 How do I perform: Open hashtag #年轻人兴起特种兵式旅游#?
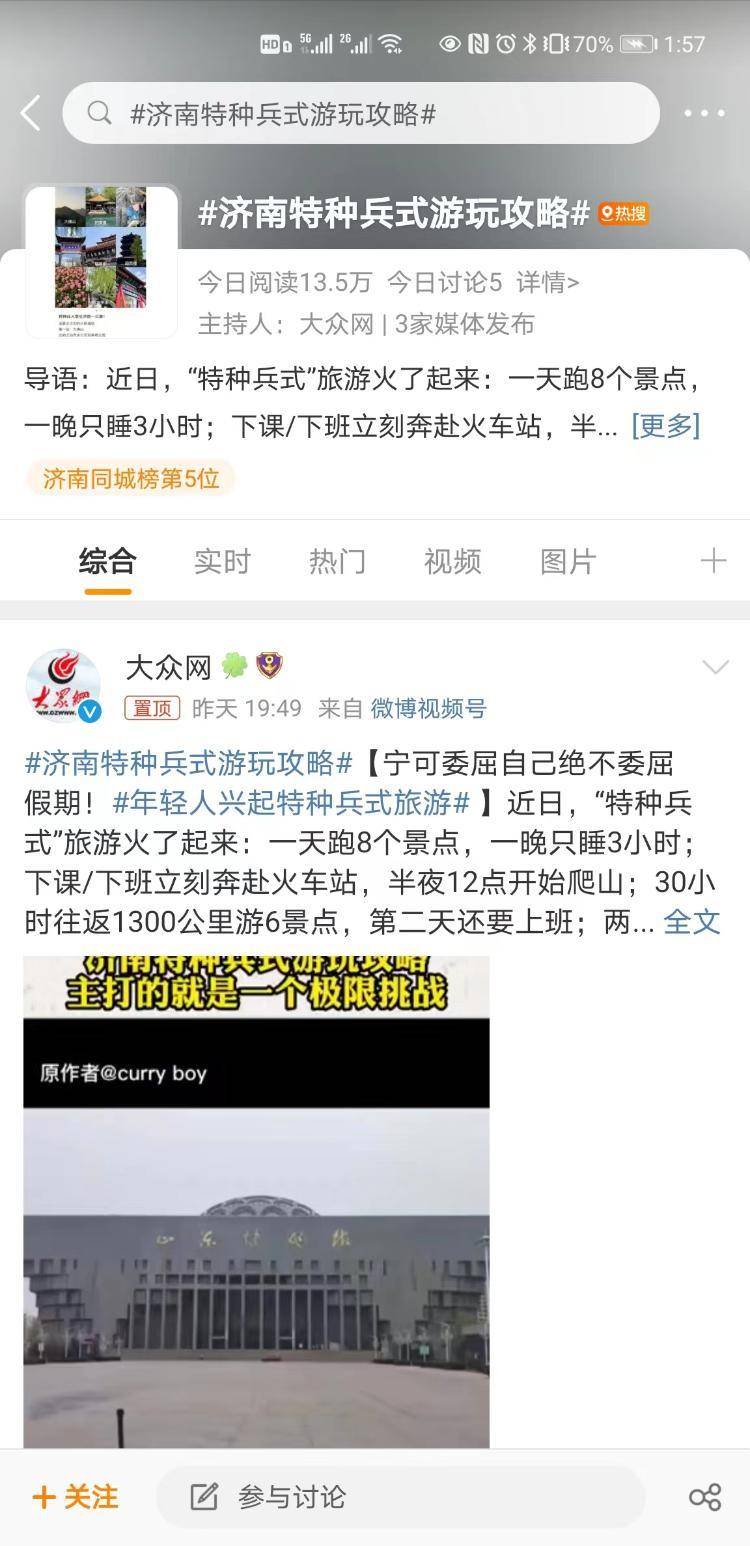click(x=291, y=803)
